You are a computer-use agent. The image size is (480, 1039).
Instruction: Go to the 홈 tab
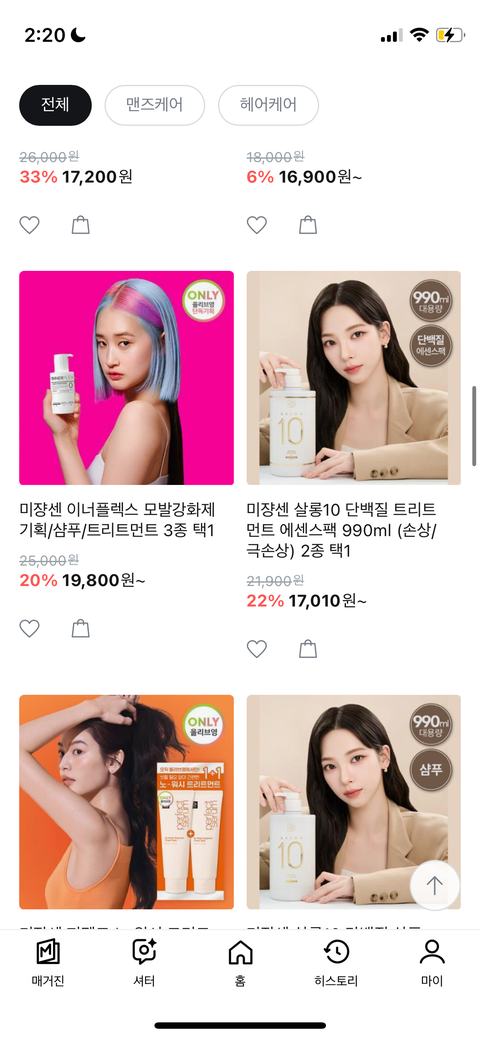click(x=240, y=963)
